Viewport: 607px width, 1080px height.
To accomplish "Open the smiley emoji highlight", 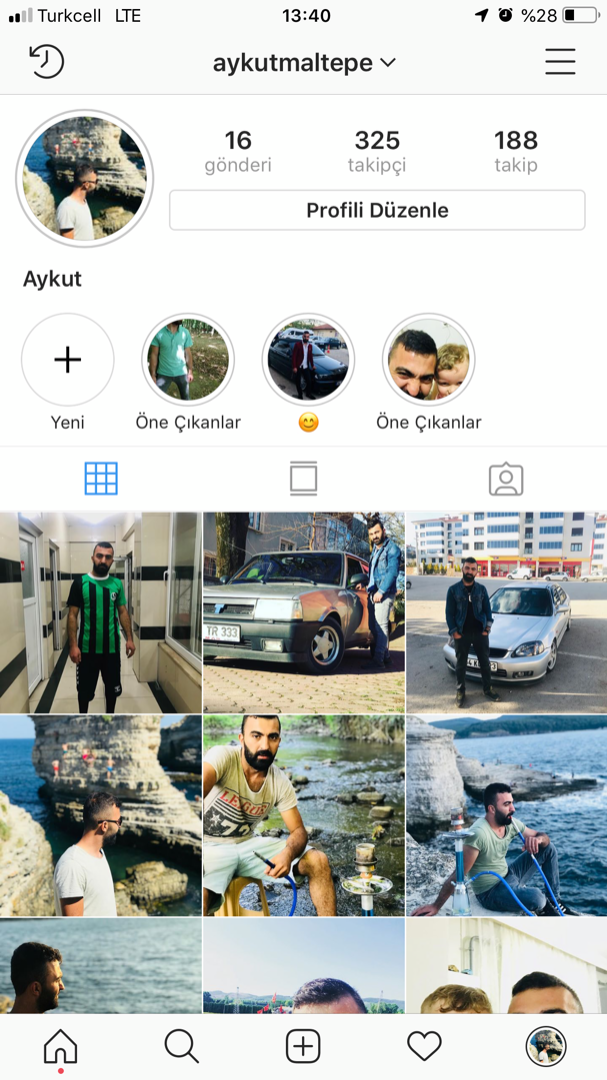I will coord(308,360).
